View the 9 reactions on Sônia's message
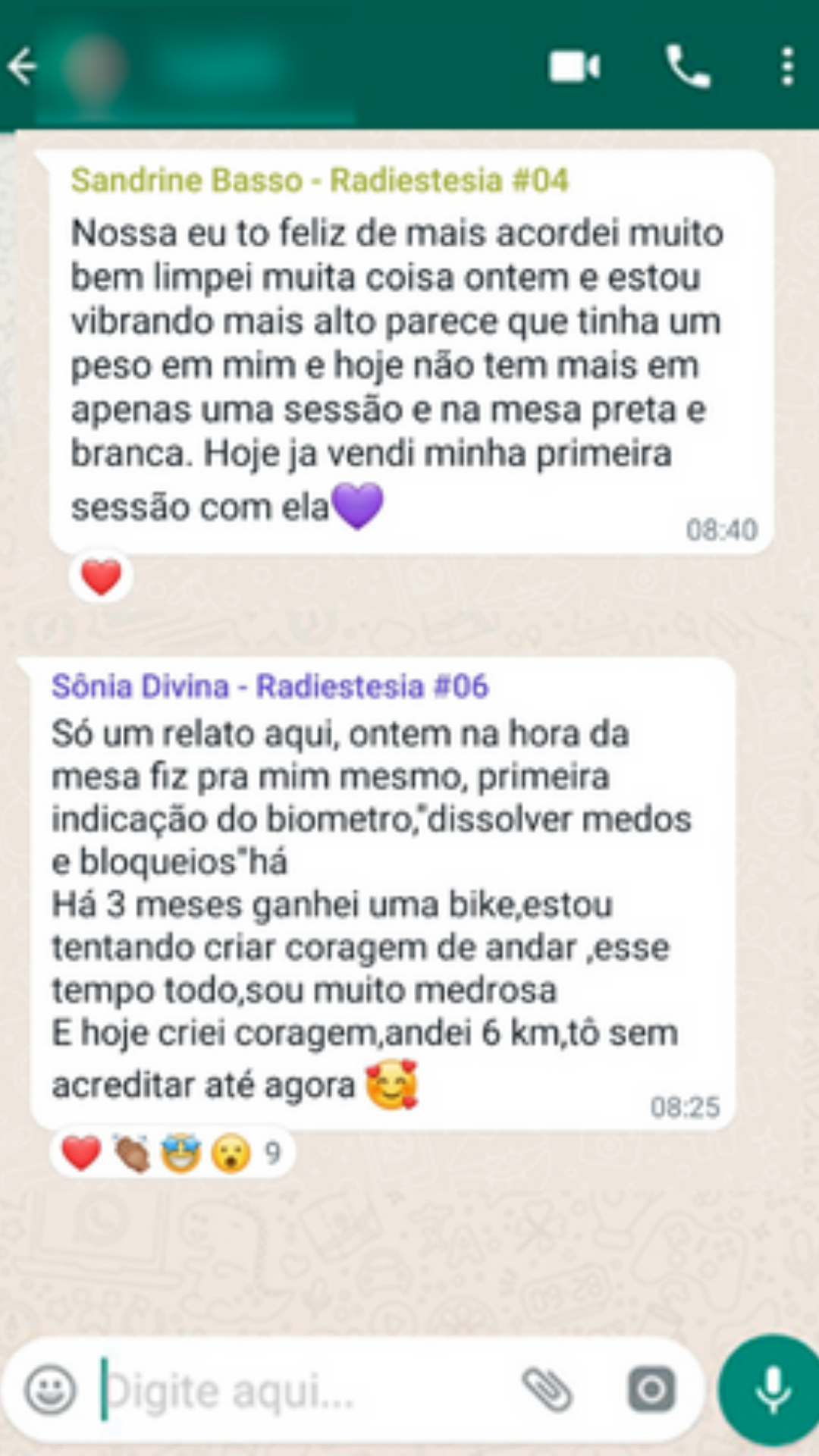The image size is (819, 1456). pos(171,1153)
